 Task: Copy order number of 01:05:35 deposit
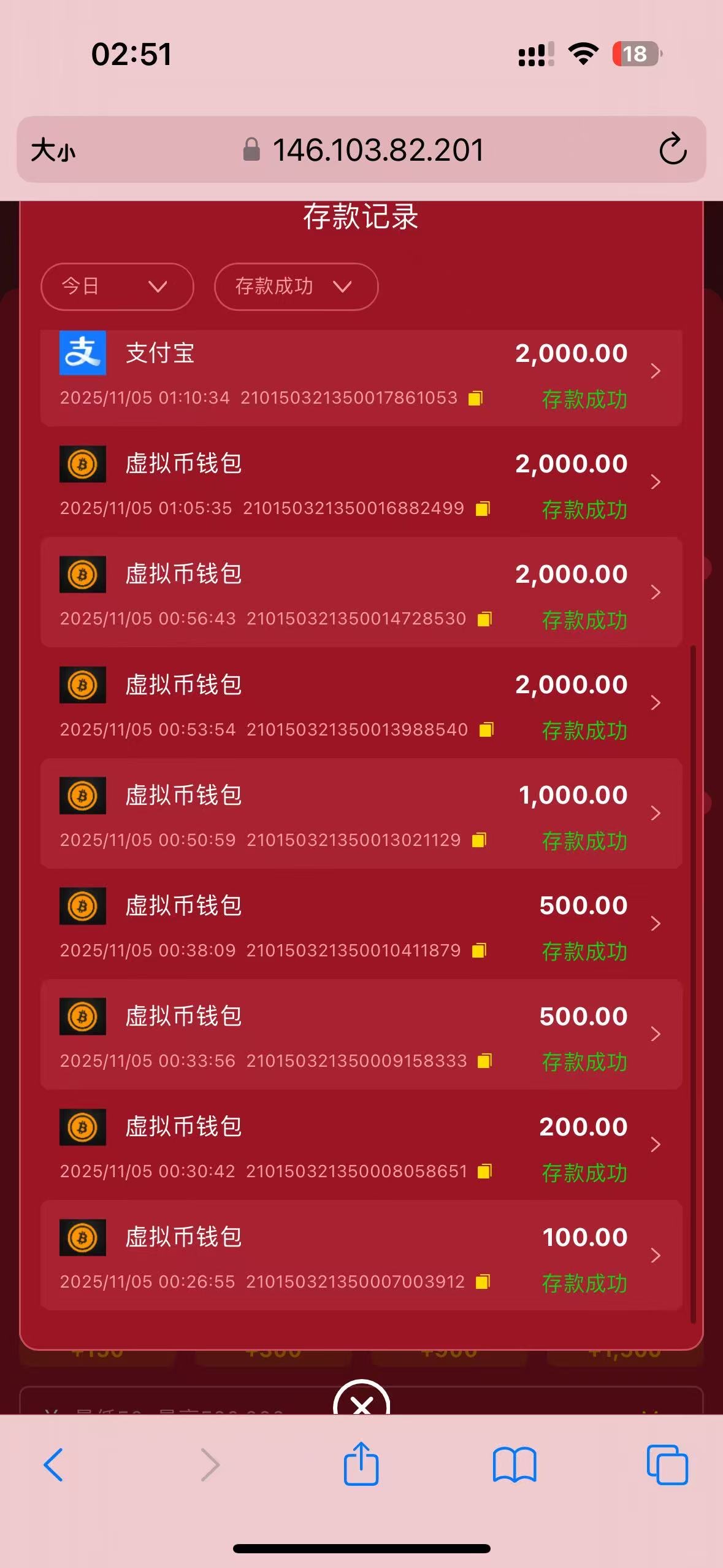click(483, 509)
